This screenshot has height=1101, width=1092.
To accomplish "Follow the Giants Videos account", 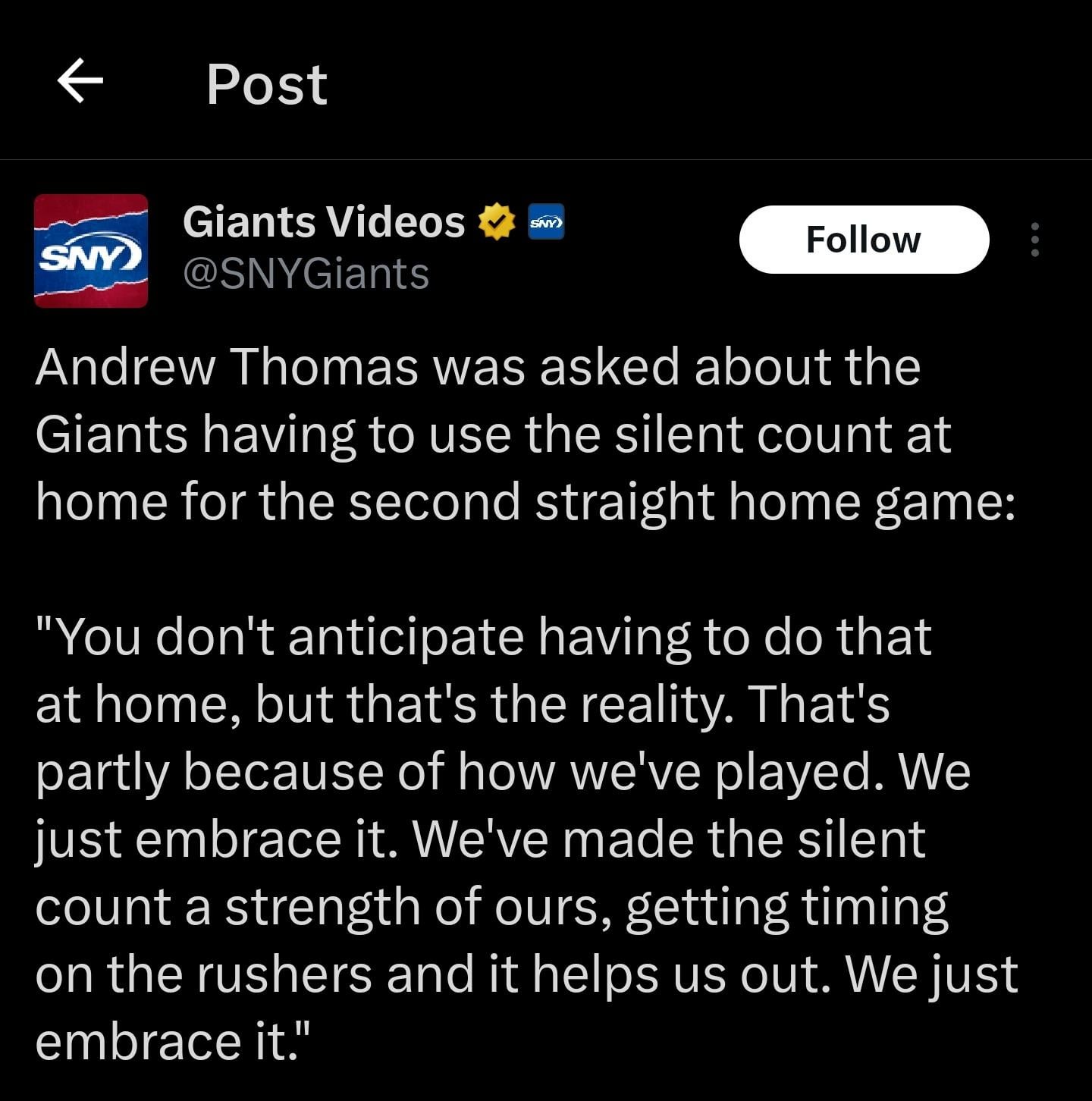I will [863, 240].
